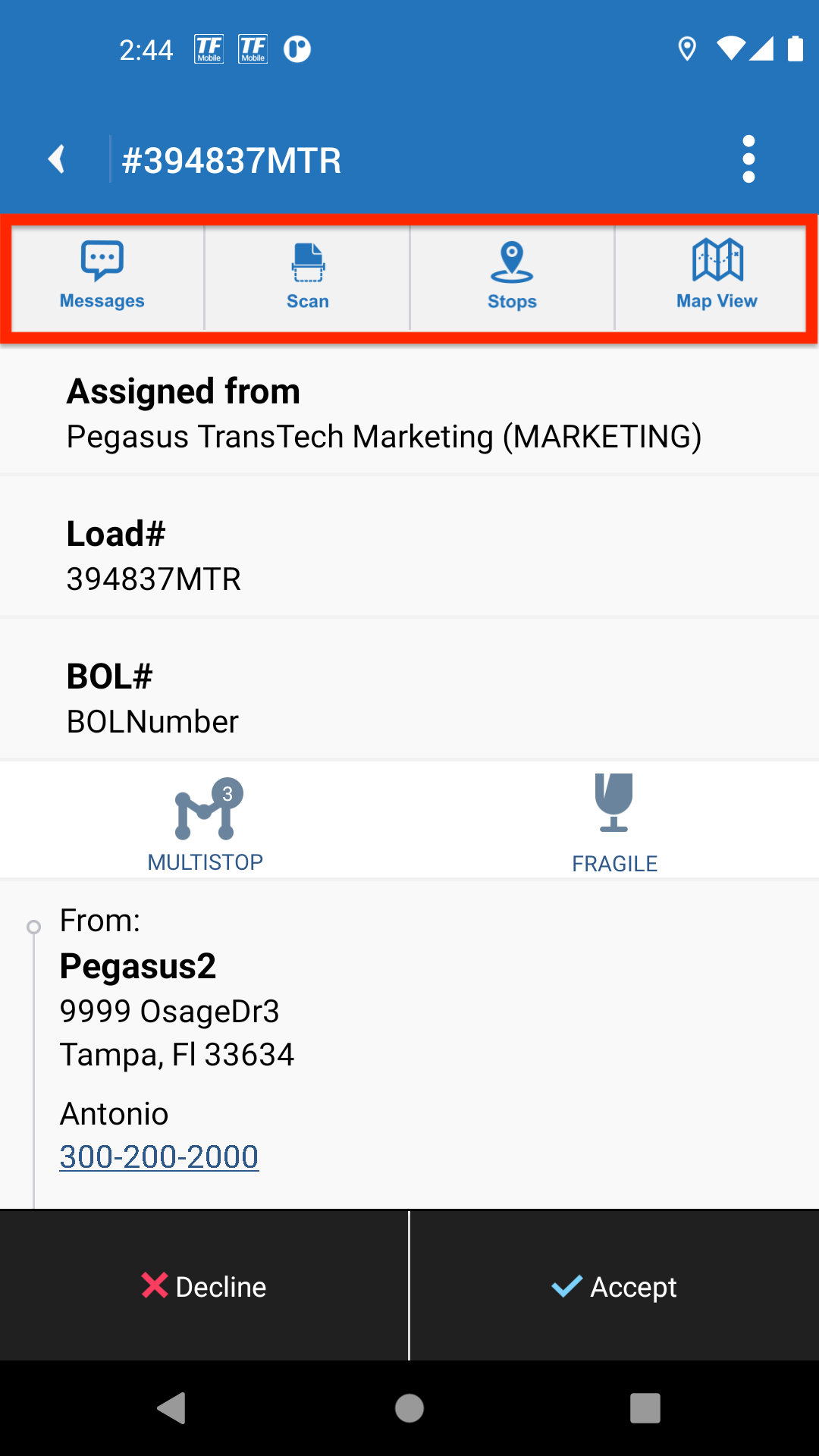Go back using the header arrow
This screenshot has height=1456, width=819.
(57, 159)
